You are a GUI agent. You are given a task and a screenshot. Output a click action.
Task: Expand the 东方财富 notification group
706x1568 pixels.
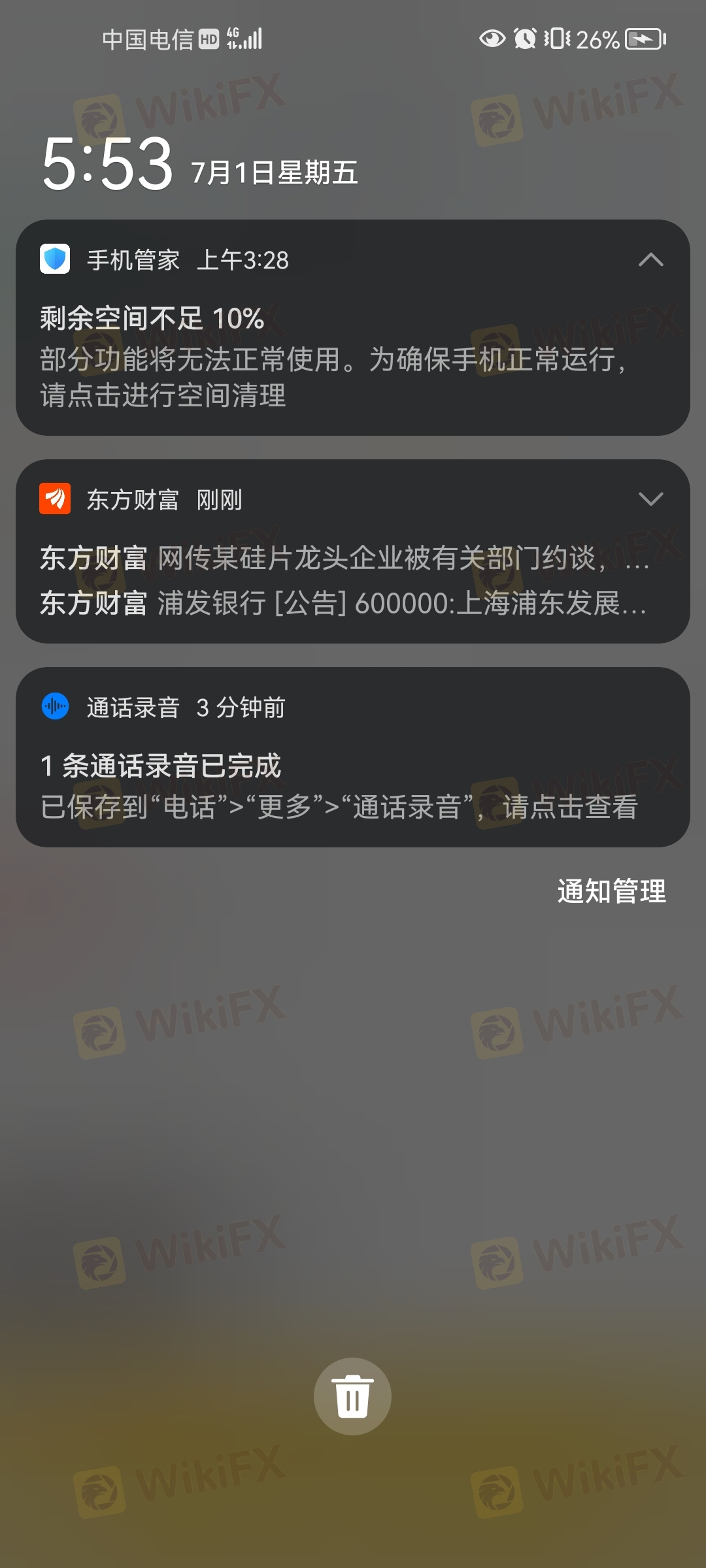[x=650, y=500]
